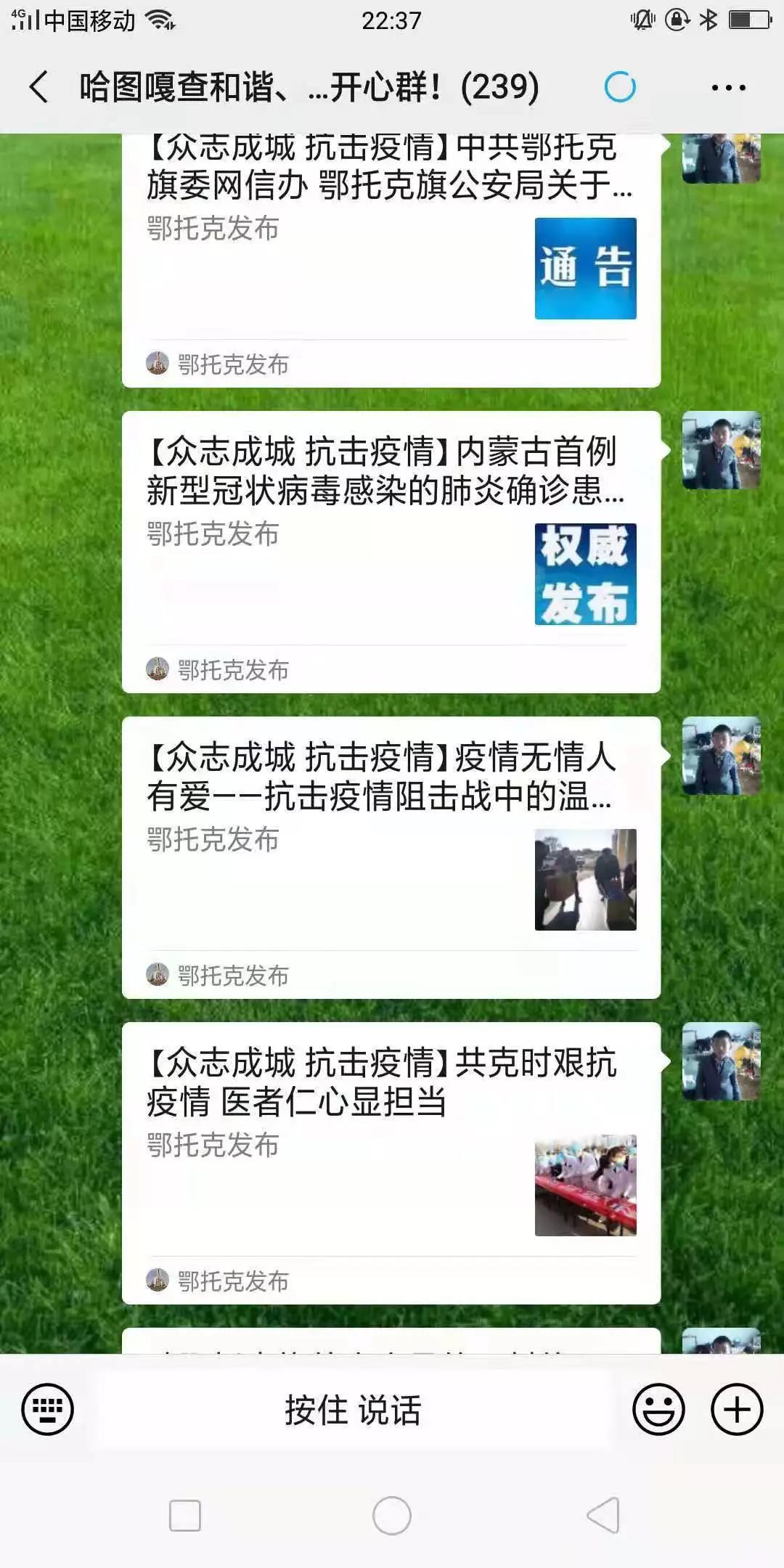The width and height of the screenshot is (784, 1568).
Task: Open article about 内蒙古首例新型冠状病毒
Action: coord(391,552)
